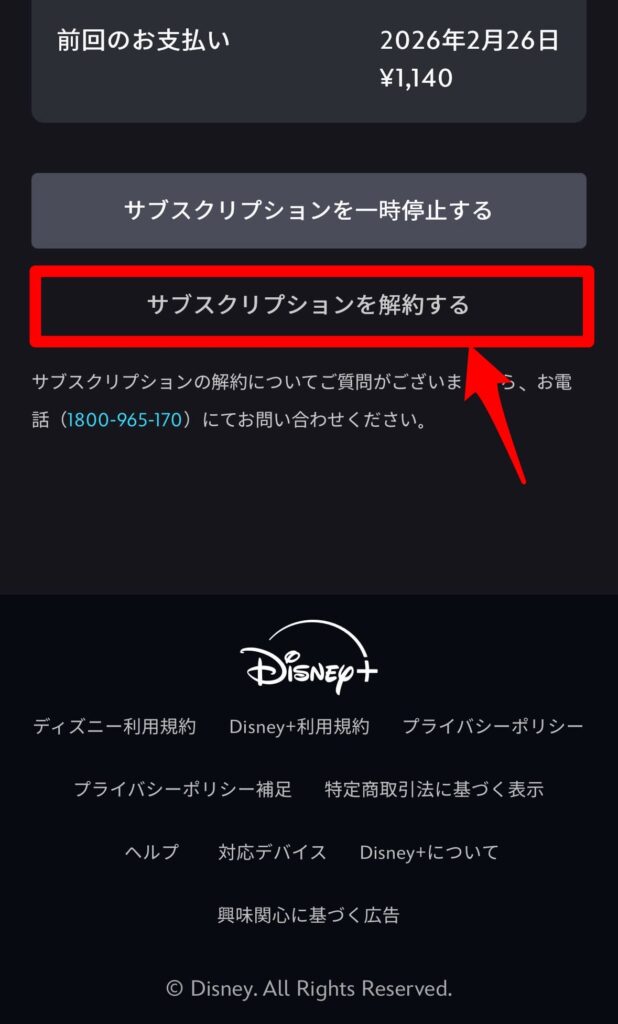Tap サブスクリプションを一時停止する button

tap(308, 211)
